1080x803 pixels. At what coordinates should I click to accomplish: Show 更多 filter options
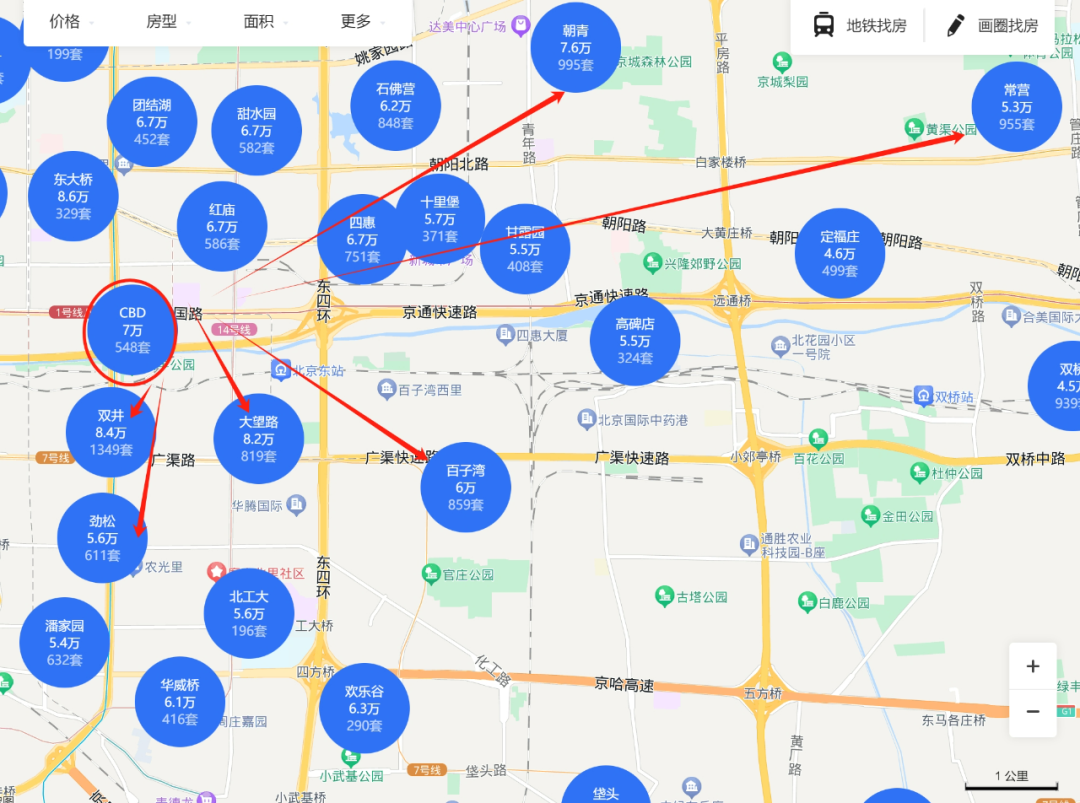pyautogui.click(x=360, y=21)
